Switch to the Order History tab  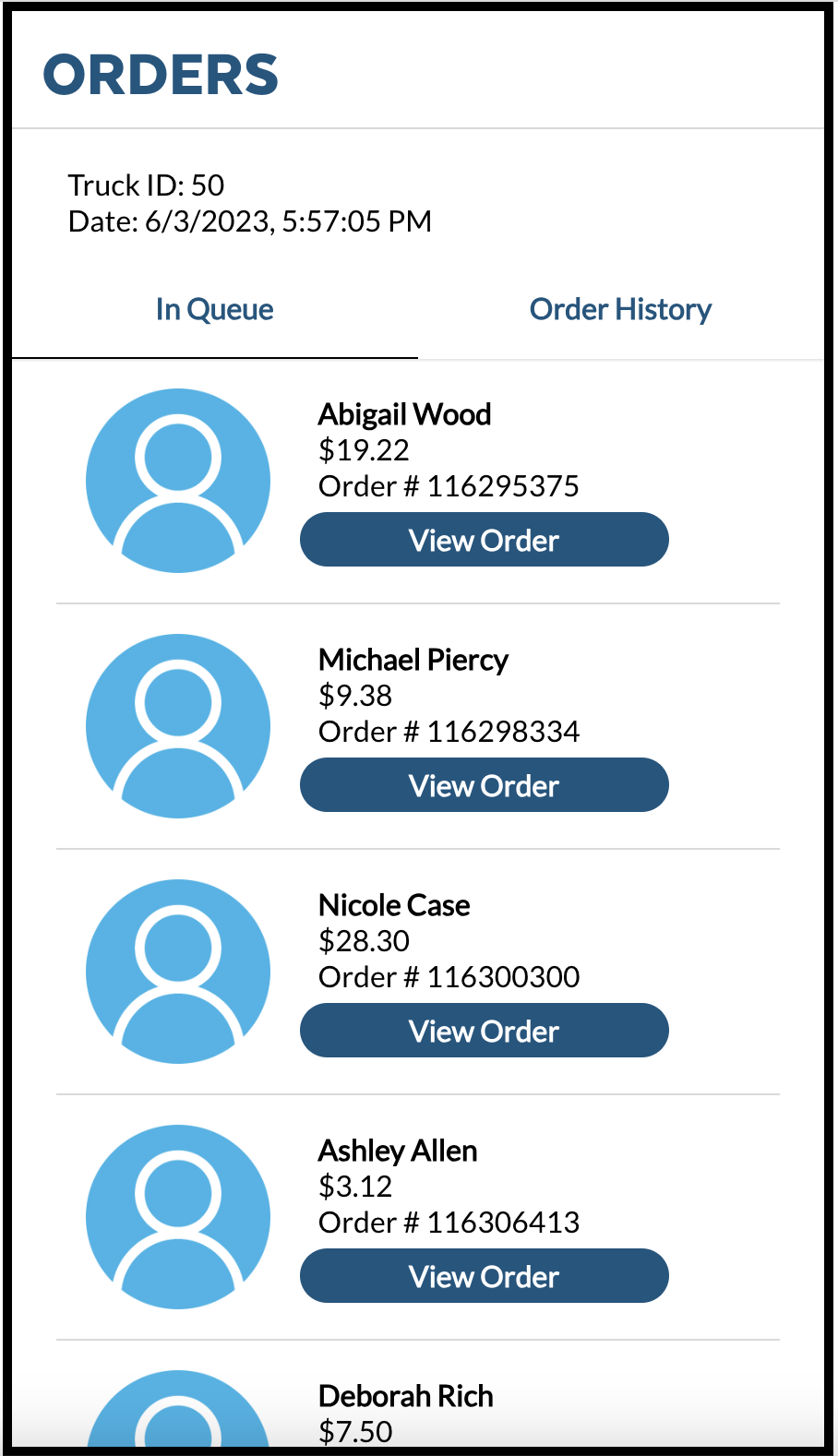pos(620,309)
